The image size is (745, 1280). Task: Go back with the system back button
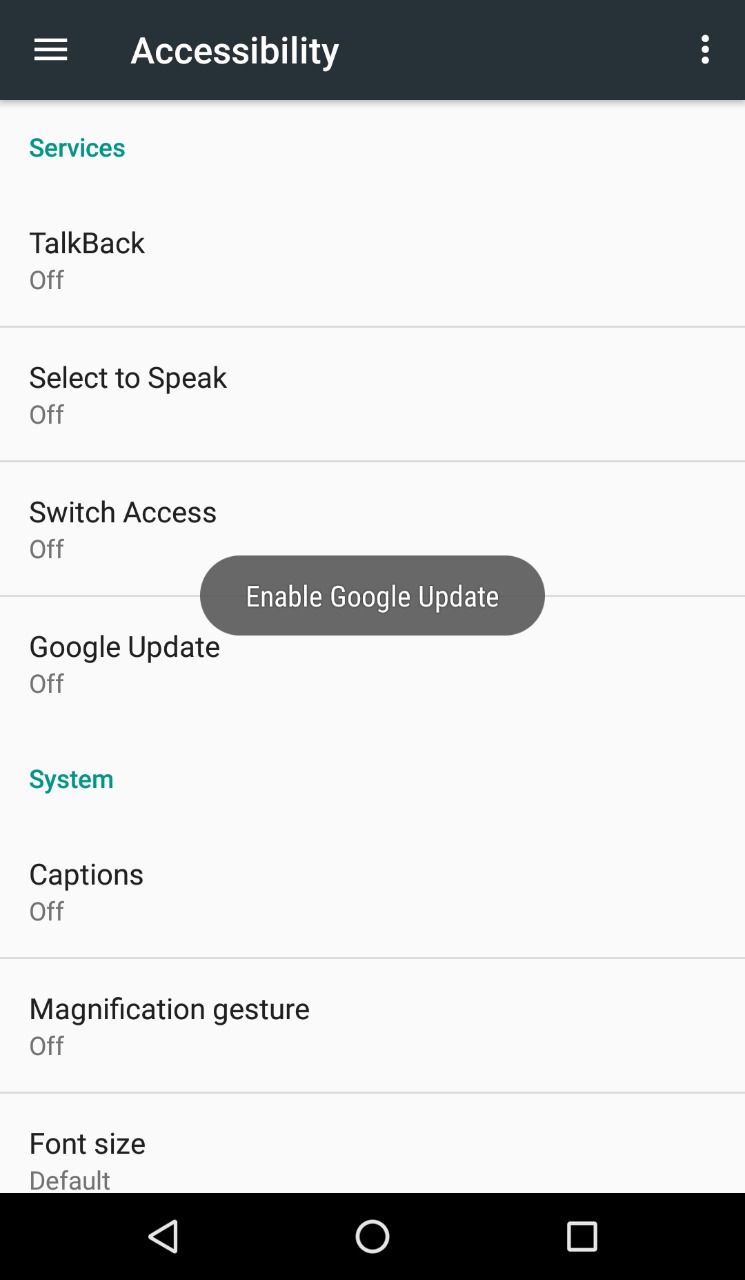click(163, 1237)
